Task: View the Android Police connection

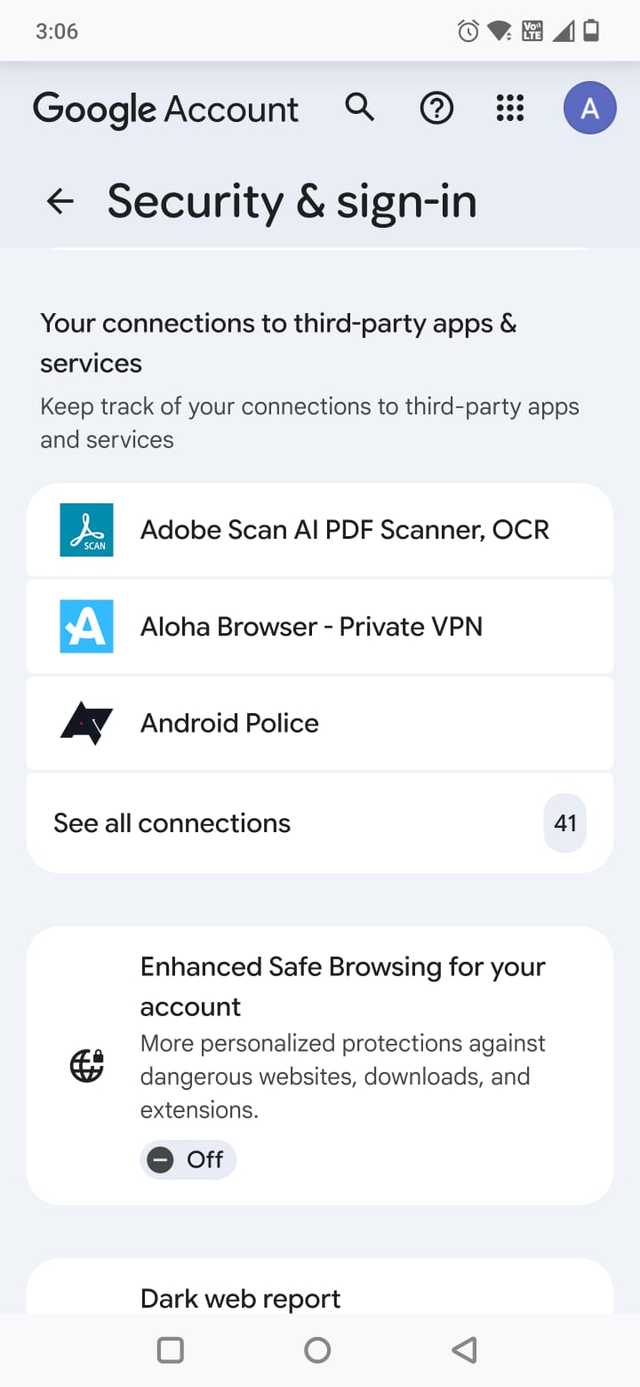Action: coord(320,723)
